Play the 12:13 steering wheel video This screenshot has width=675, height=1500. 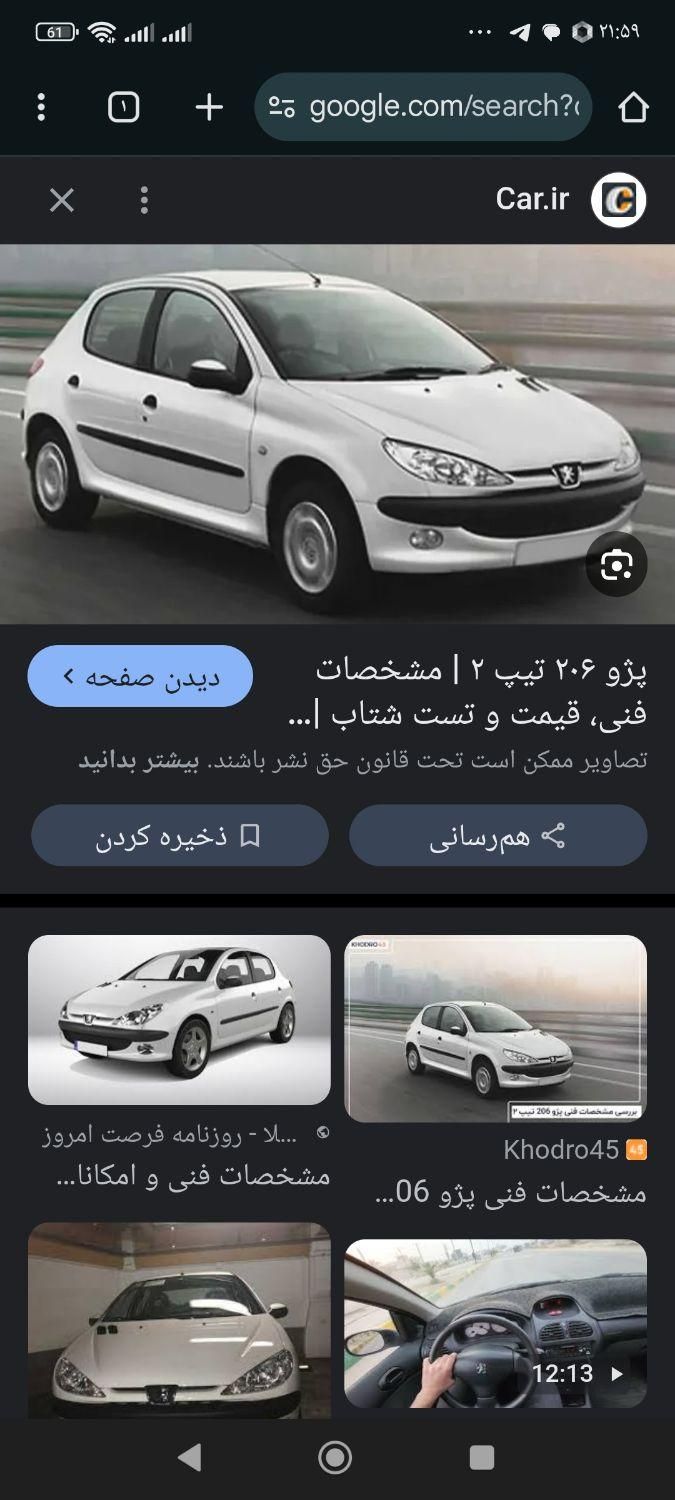(496, 1323)
